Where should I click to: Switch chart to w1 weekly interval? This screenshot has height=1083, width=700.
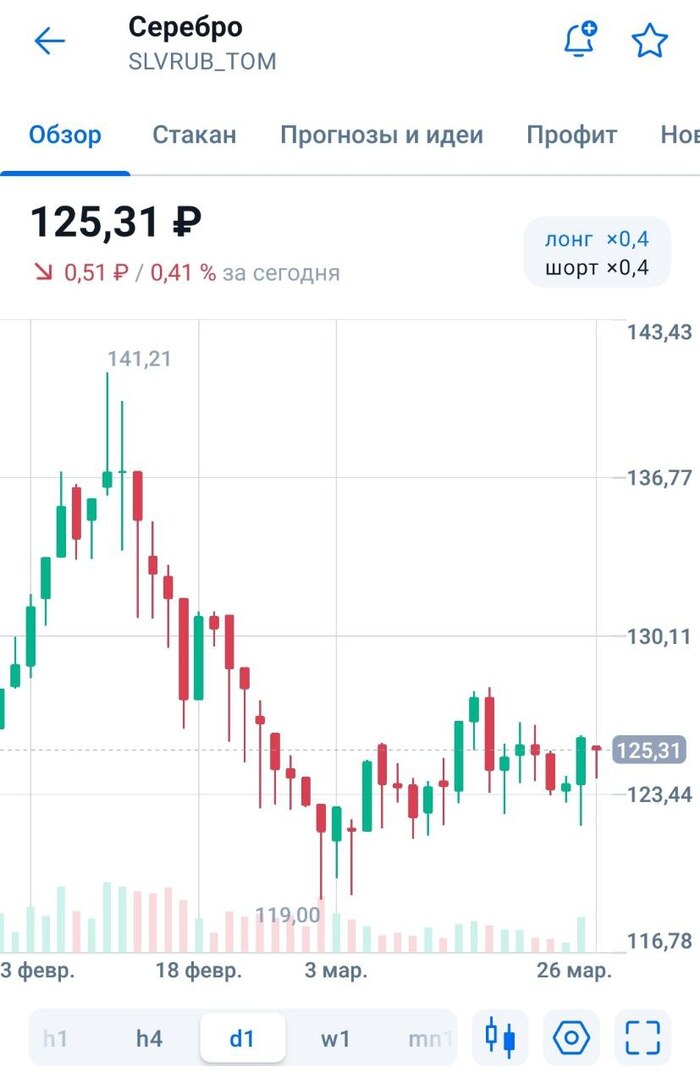tap(335, 1038)
